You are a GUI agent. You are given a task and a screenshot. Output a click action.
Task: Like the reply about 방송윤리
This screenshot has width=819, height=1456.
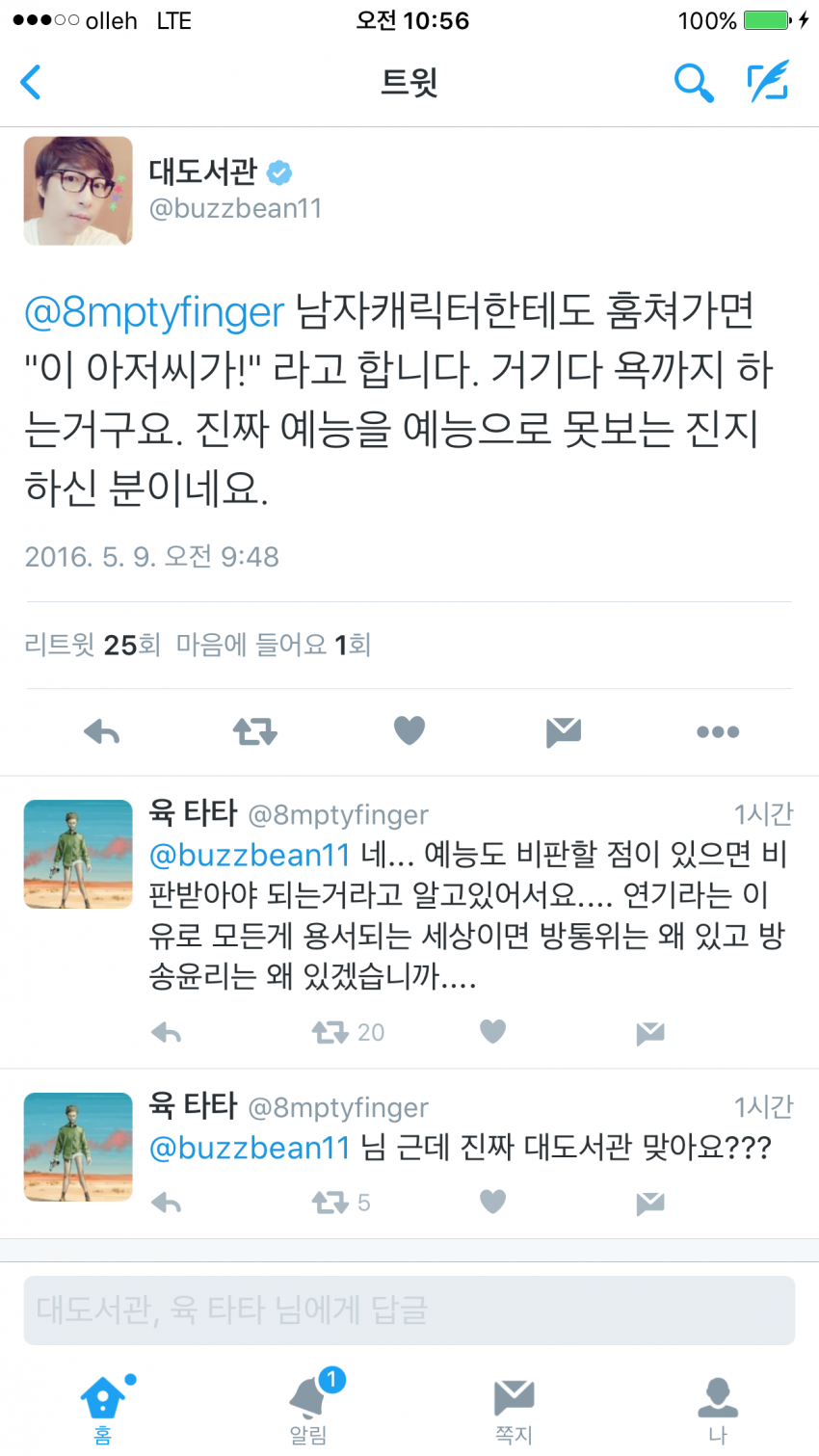pos(492,1033)
